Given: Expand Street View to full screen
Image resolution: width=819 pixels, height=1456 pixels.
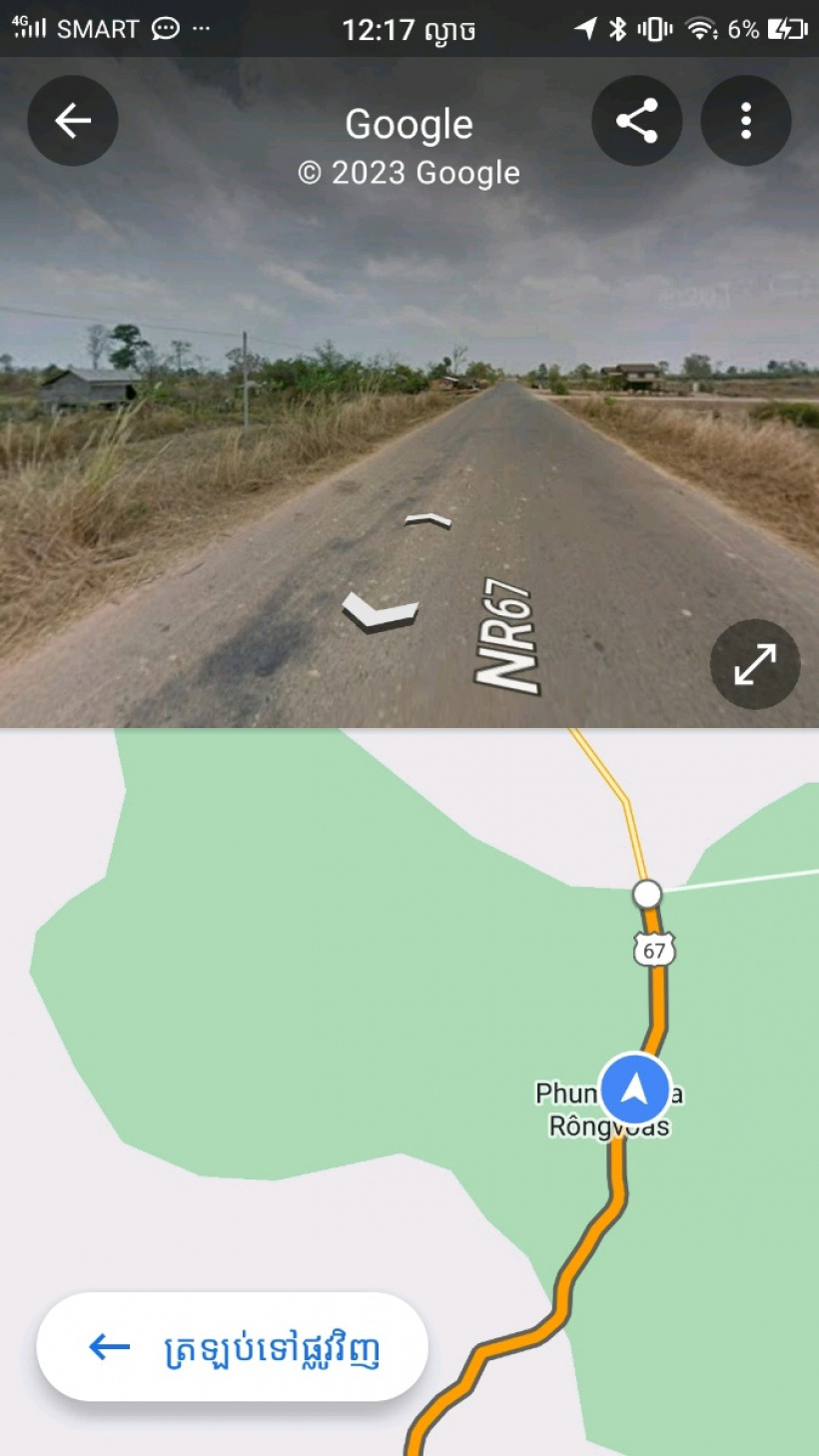Looking at the screenshot, I should coord(754,665).
